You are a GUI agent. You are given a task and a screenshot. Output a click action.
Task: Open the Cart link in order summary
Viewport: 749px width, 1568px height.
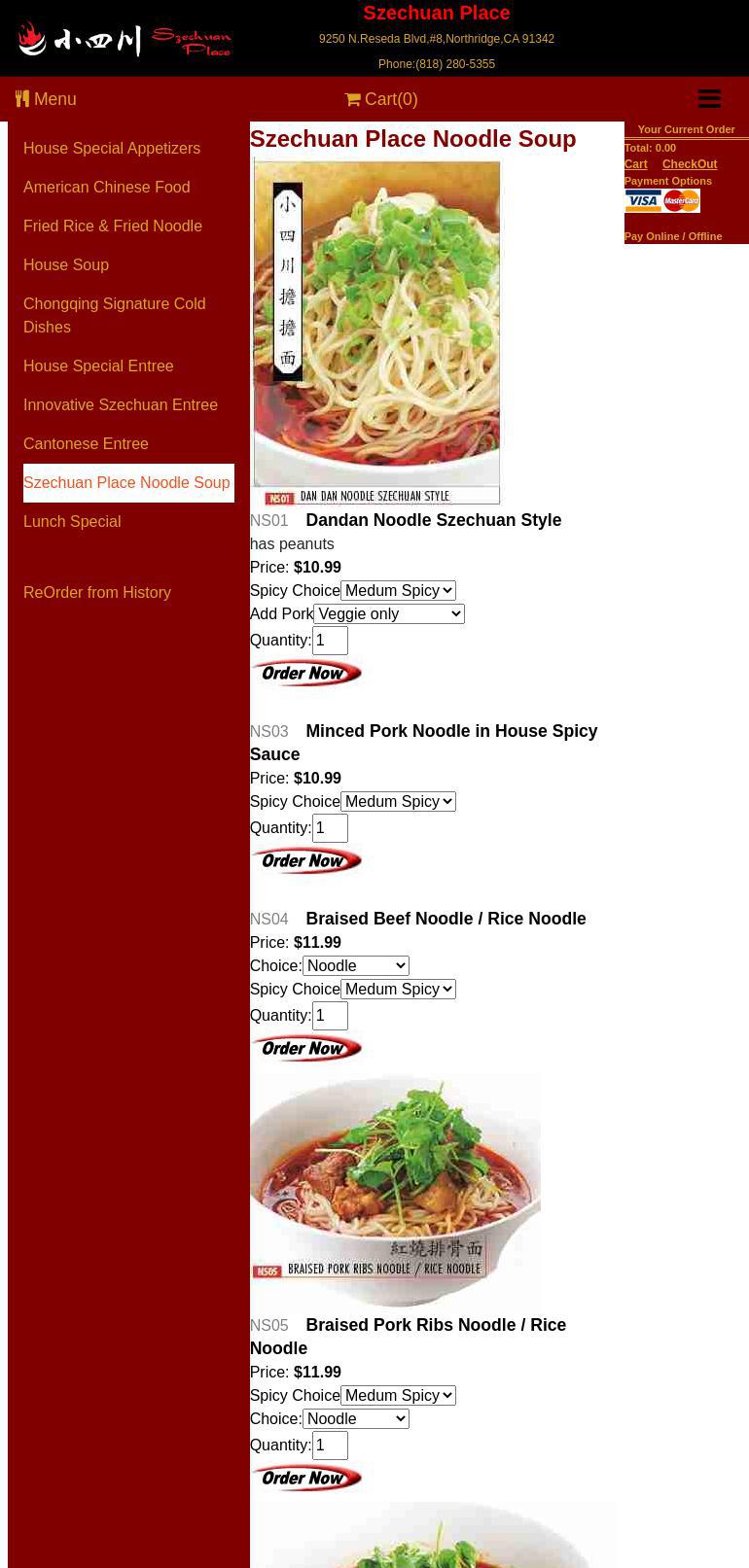pyautogui.click(x=635, y=164)
